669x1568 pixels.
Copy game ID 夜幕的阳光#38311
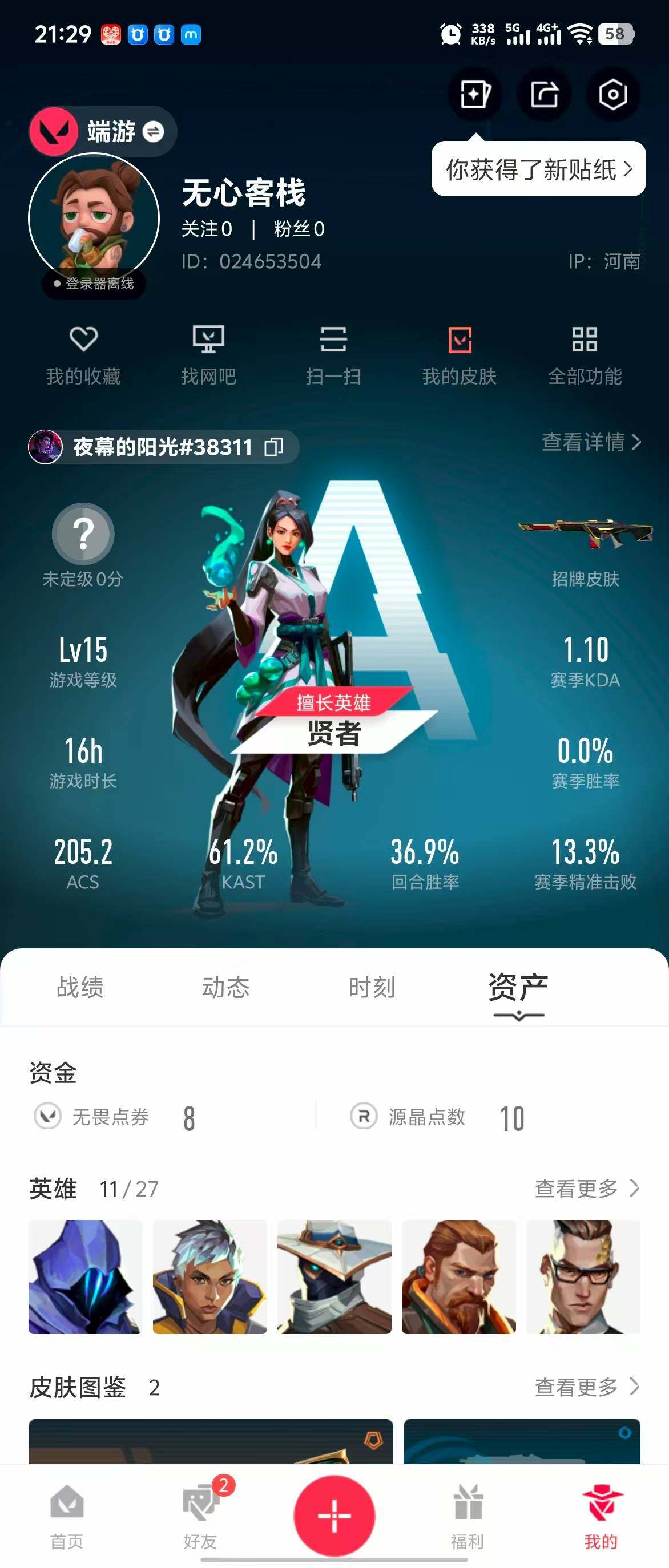coord(273,447)
